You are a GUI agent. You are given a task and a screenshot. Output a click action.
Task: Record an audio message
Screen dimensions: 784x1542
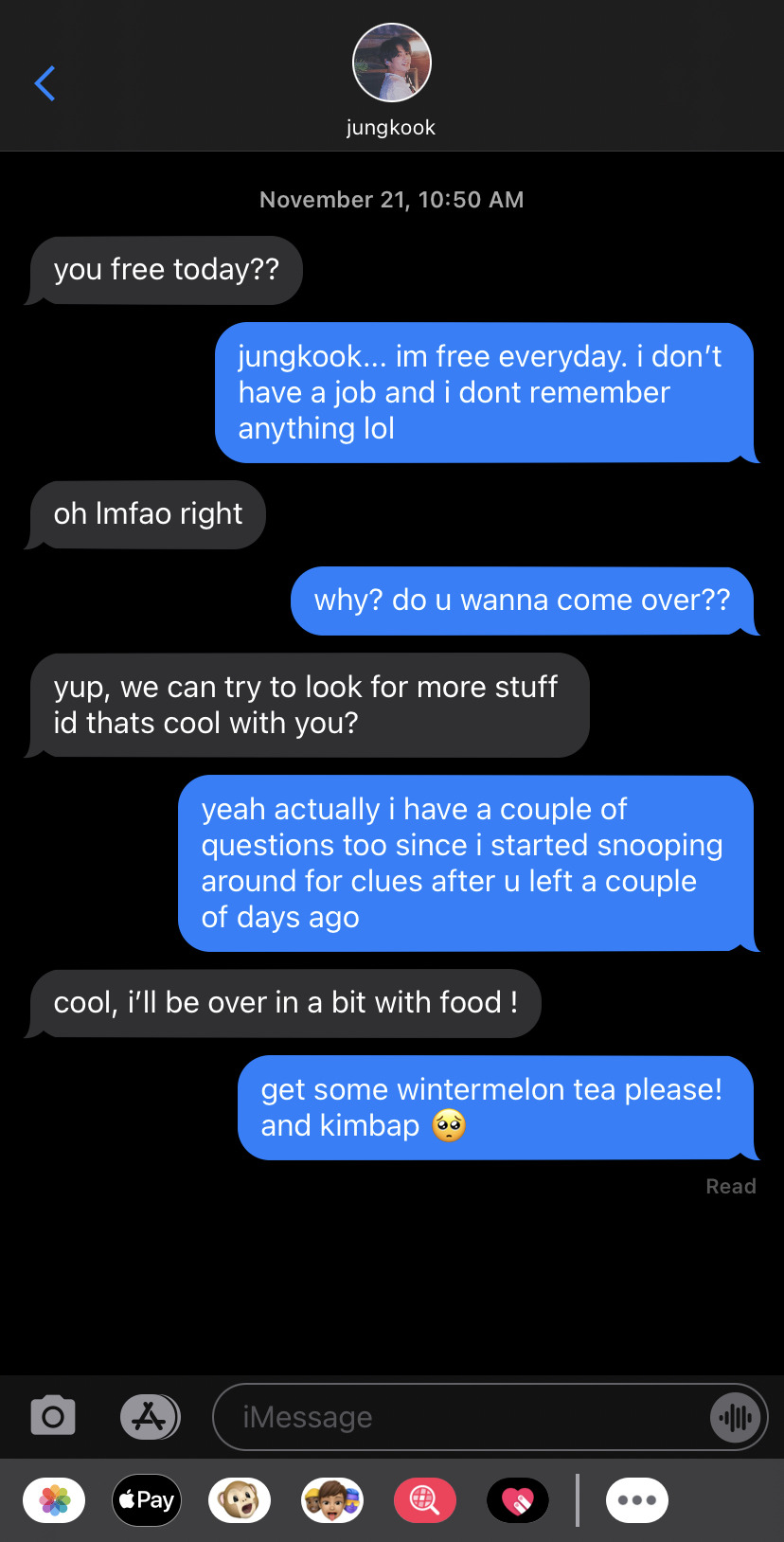pyautogui.click(x=736, y=1417)
